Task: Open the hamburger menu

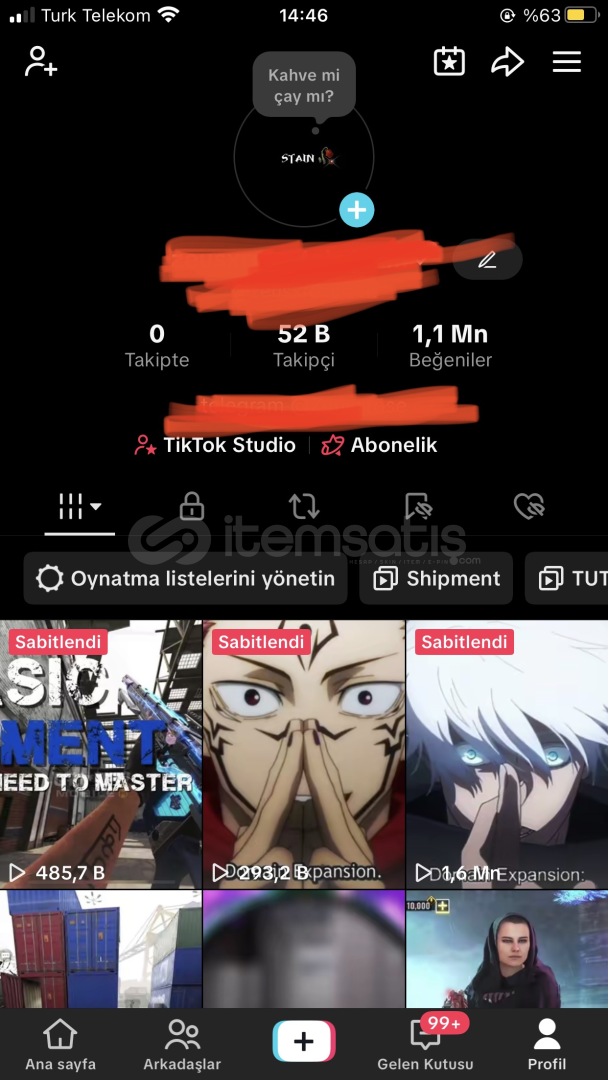Action: coord(567,62)
